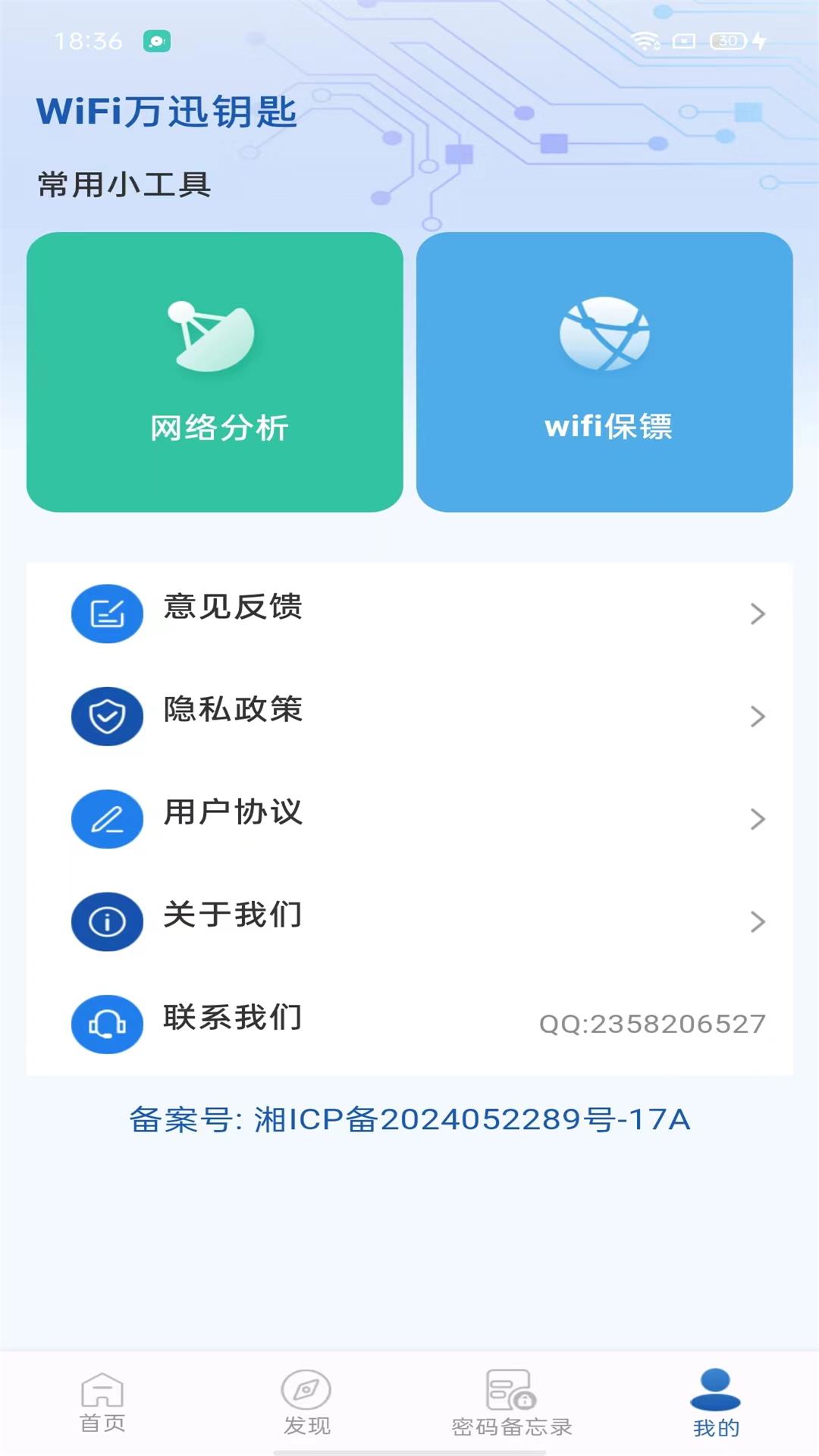Open 关于我们 about page
Screen dimensions: 819x1456
pyautogui.click(x=409, y=921)
